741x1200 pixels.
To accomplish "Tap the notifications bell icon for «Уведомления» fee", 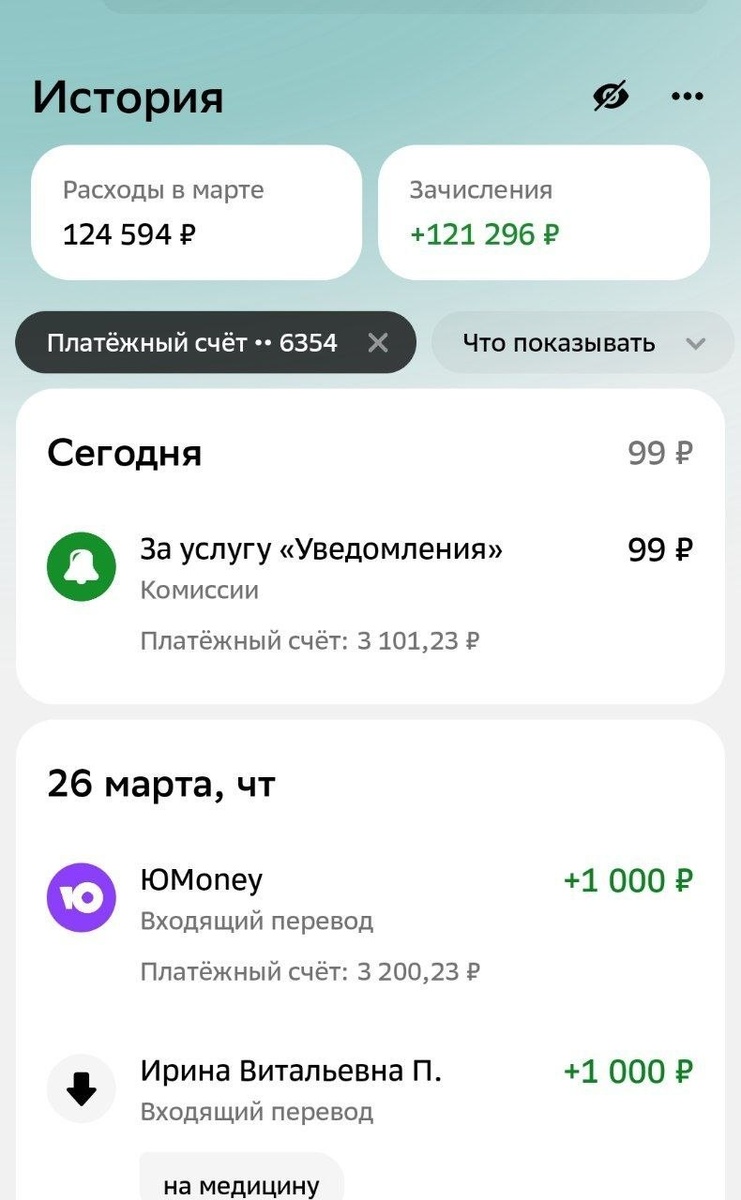I will click(80, 567).
